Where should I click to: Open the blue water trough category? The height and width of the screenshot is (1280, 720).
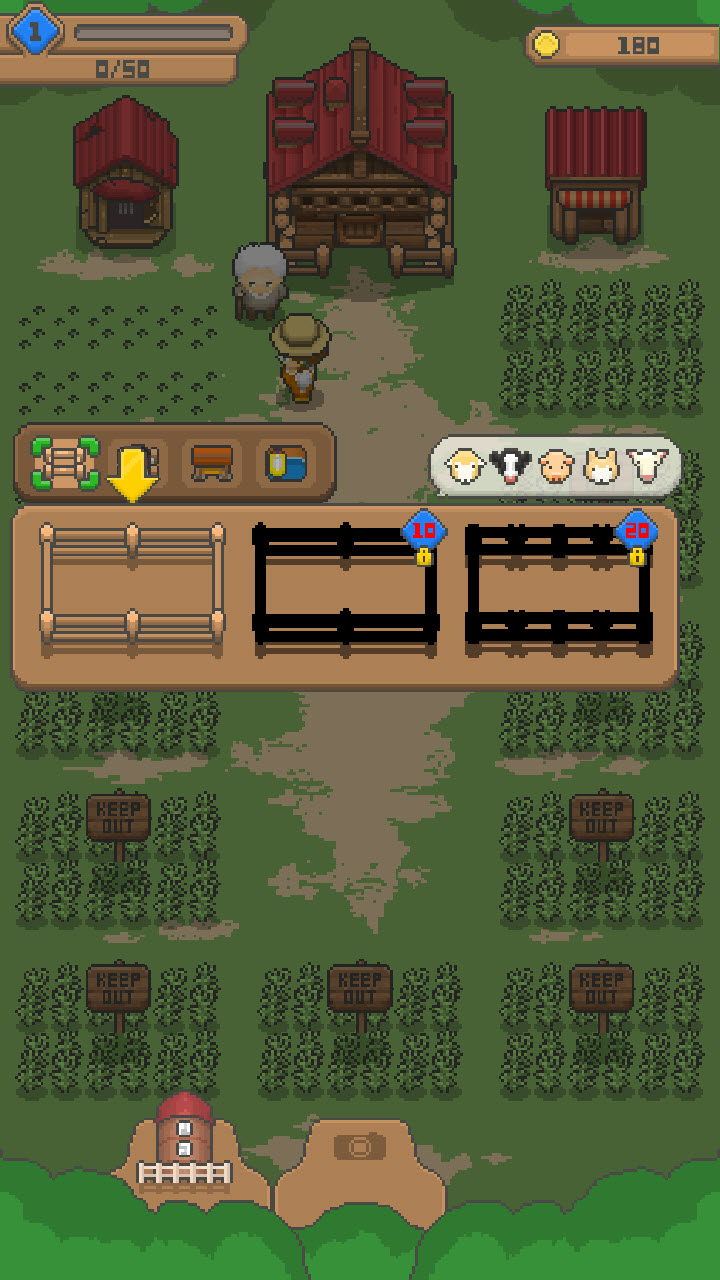click(x=285, y=463)
